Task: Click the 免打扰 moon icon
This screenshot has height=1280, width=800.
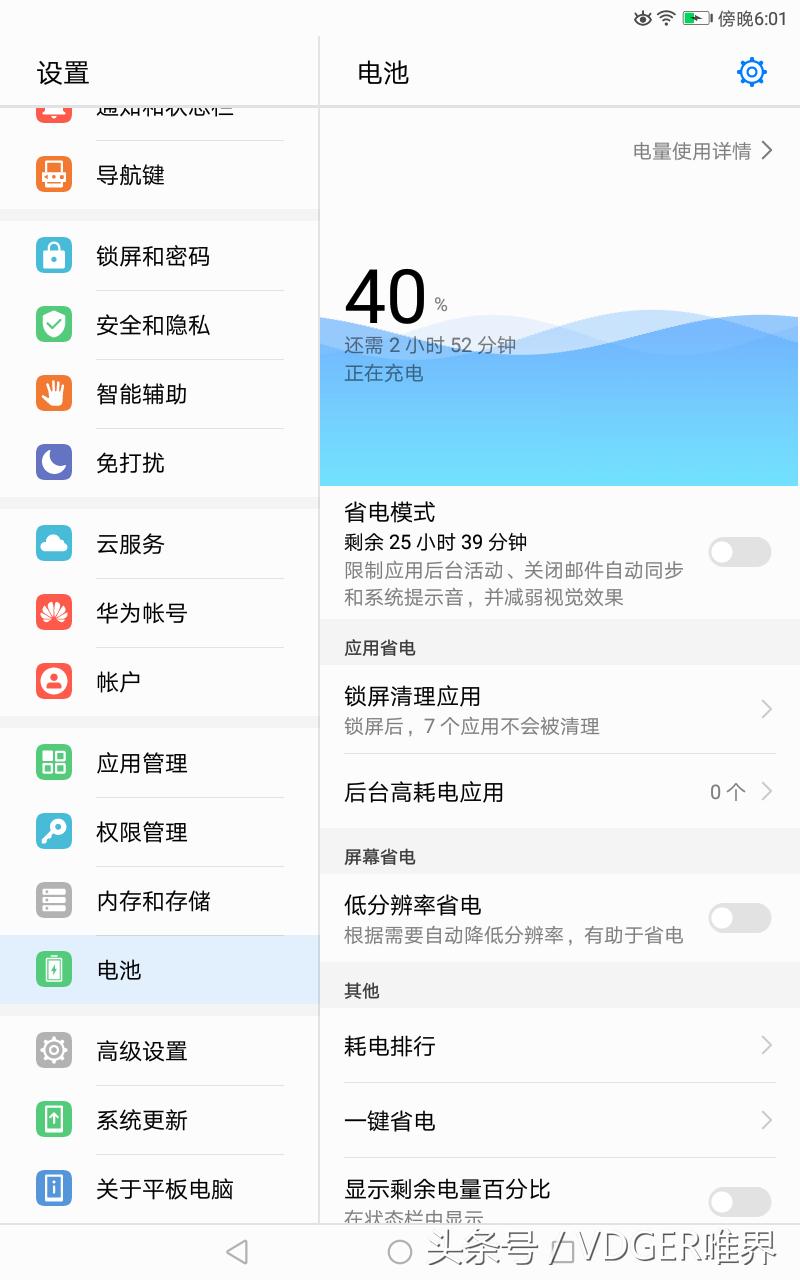Action: click(53, 462)
